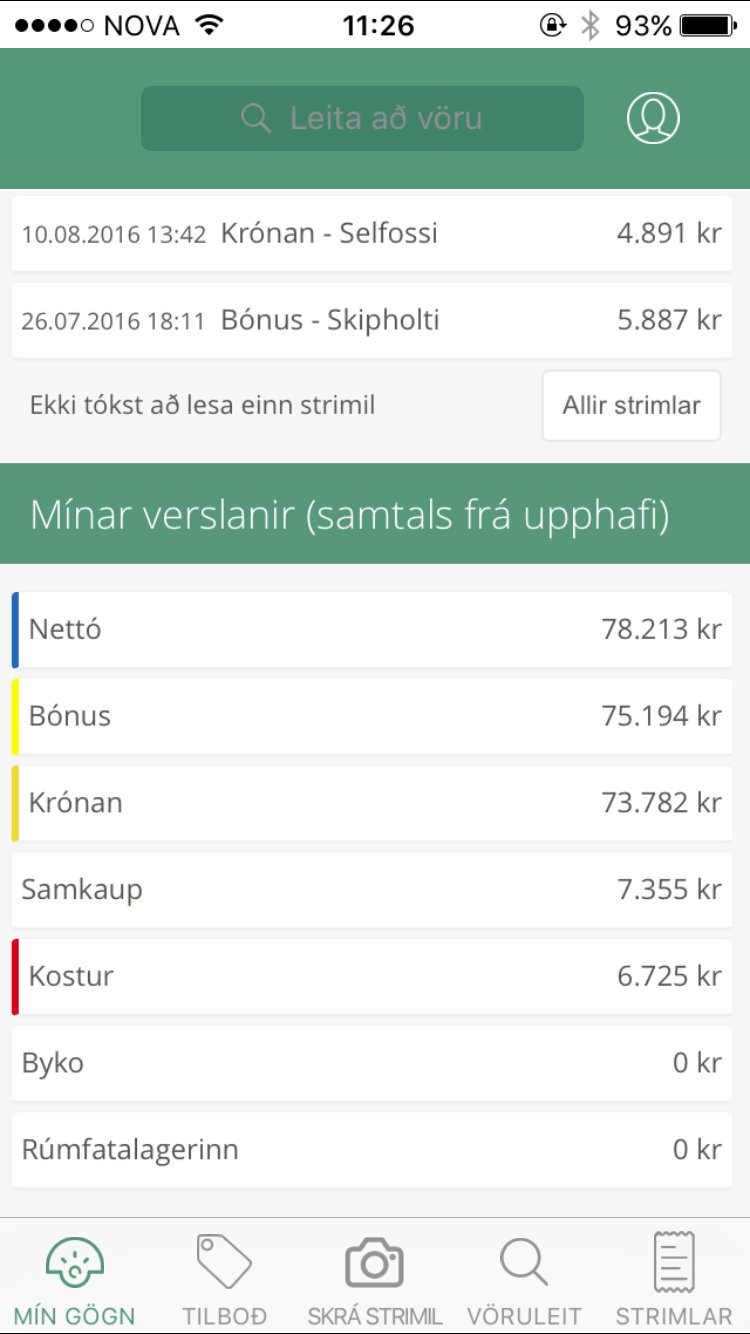Viewport: 750px width, 1334px height.
Task: Open the user profile icon
Action: [653, 118]
